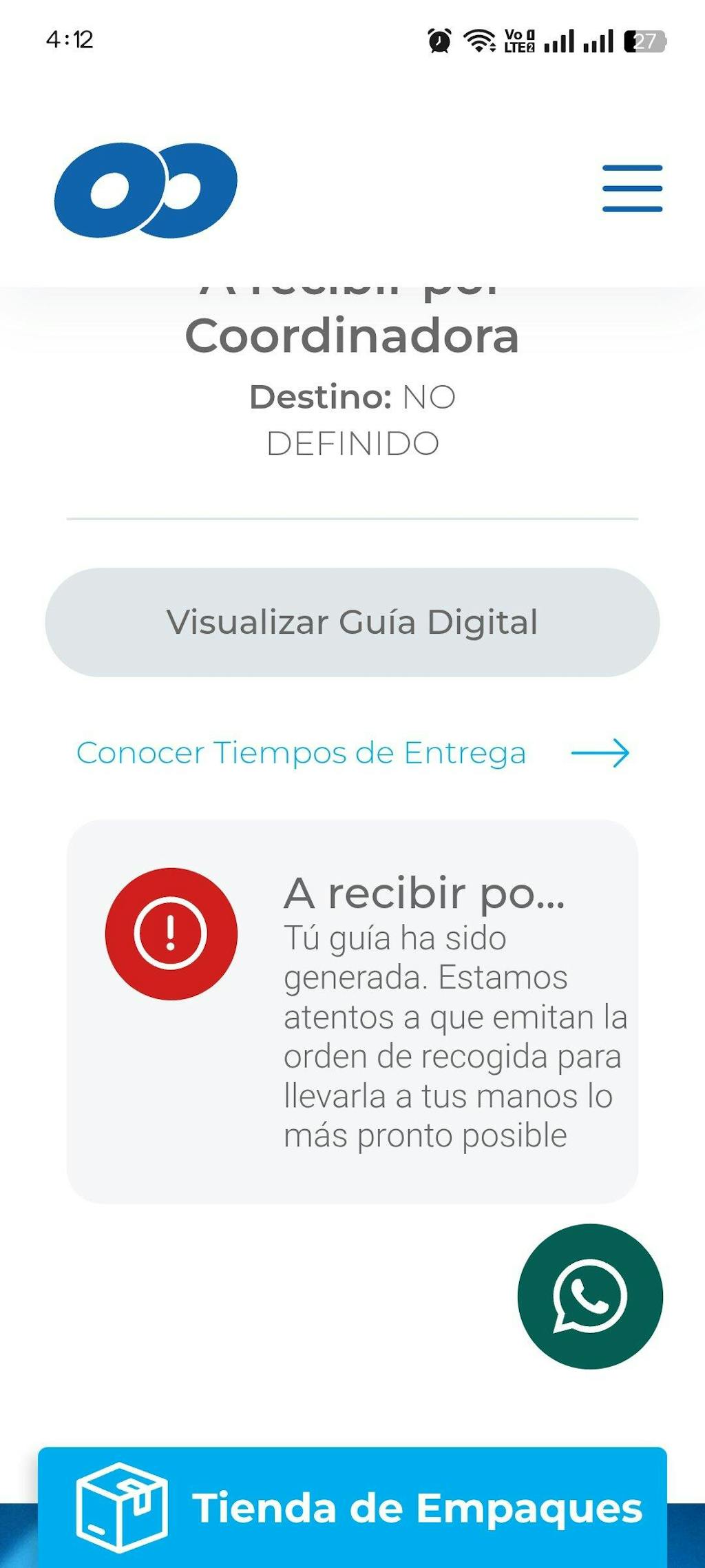Screen dimensions: 705x1568
Task: Open the hamburger navigation menu
Action: pos(632,188)
